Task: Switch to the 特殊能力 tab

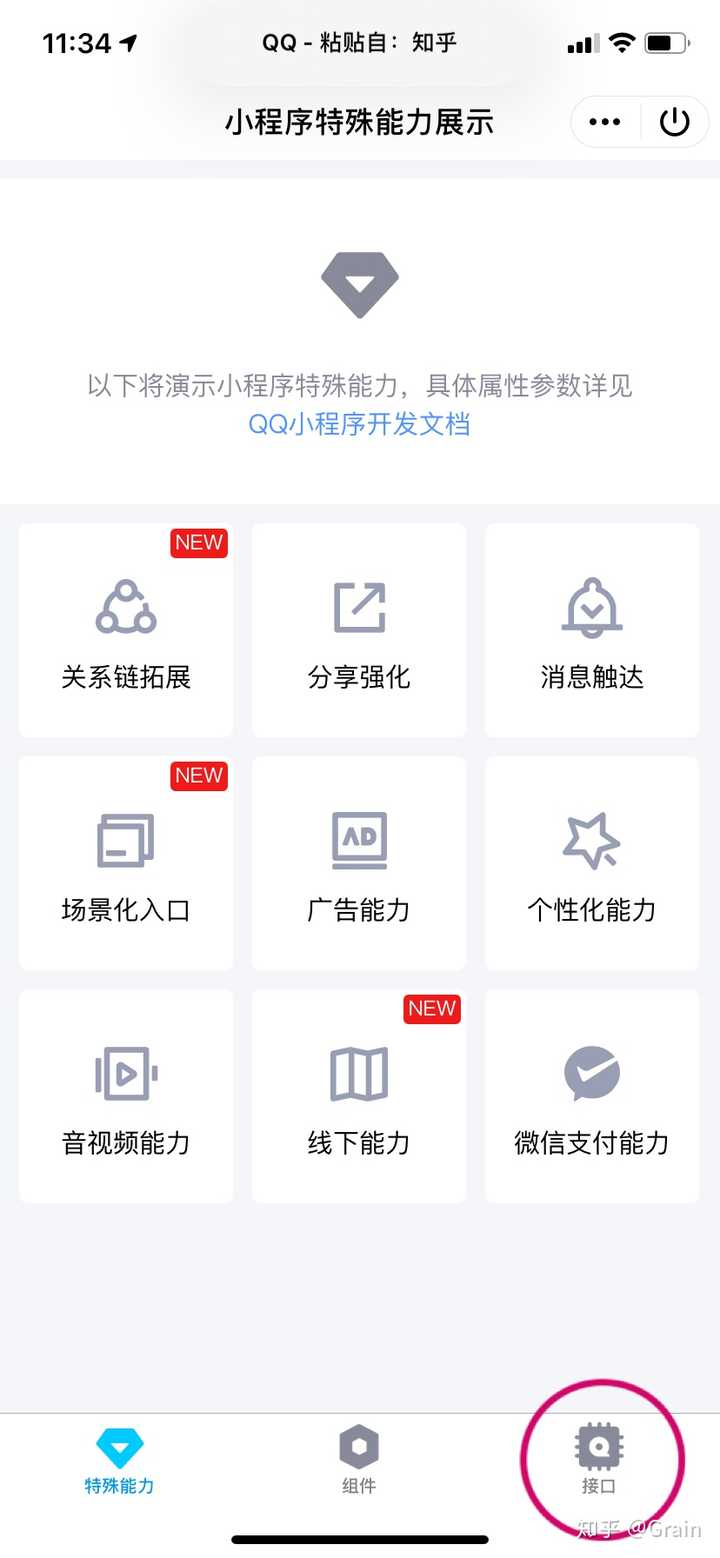Action: pos(120,1461)
